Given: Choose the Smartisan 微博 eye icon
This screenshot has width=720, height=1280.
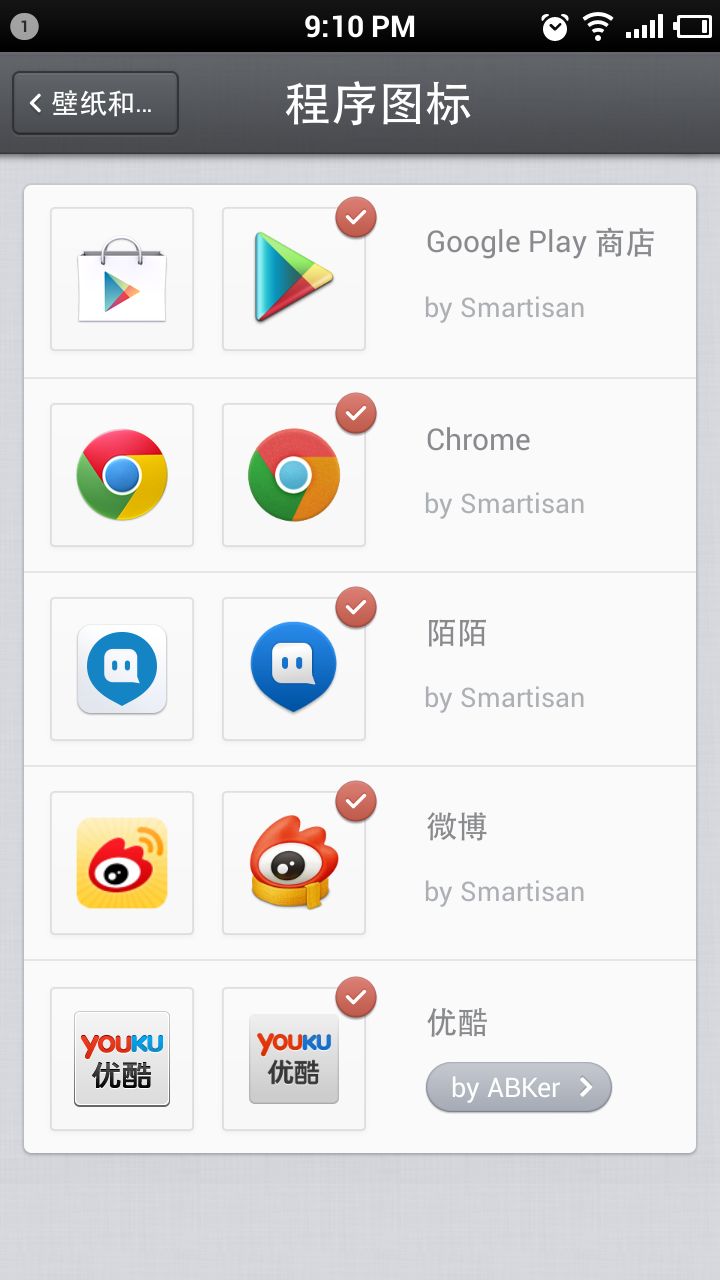Looking at the screenshot, I should point(294,863).
